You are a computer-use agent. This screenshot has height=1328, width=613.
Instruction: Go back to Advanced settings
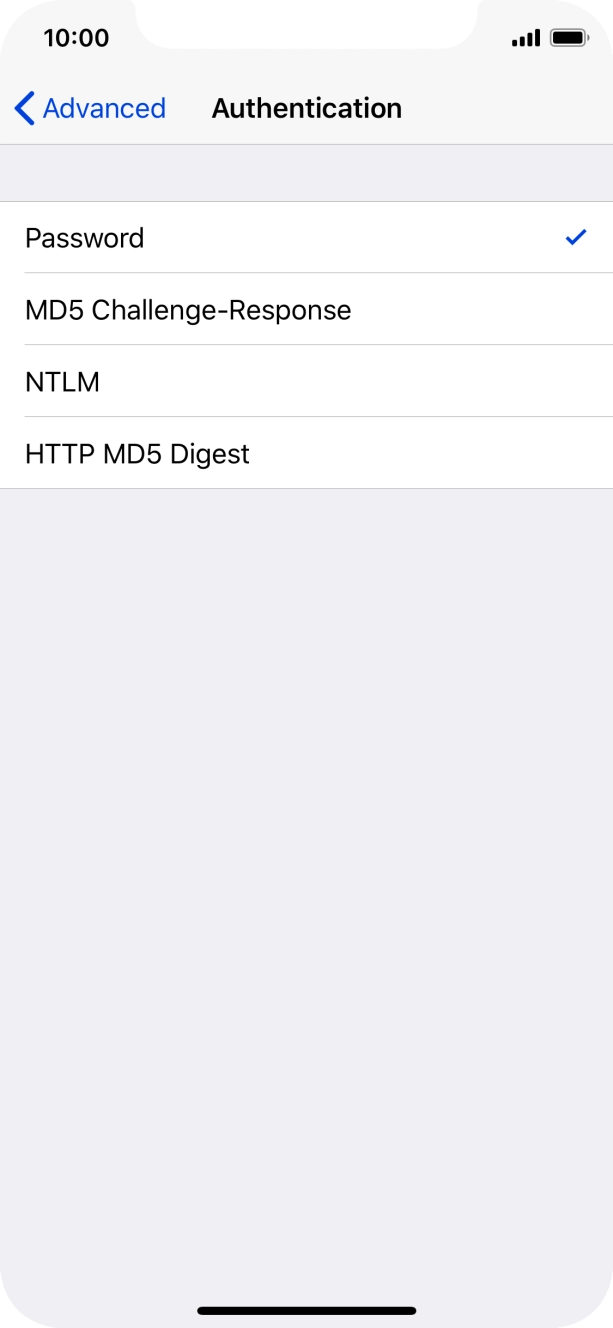tap(90, 108)
